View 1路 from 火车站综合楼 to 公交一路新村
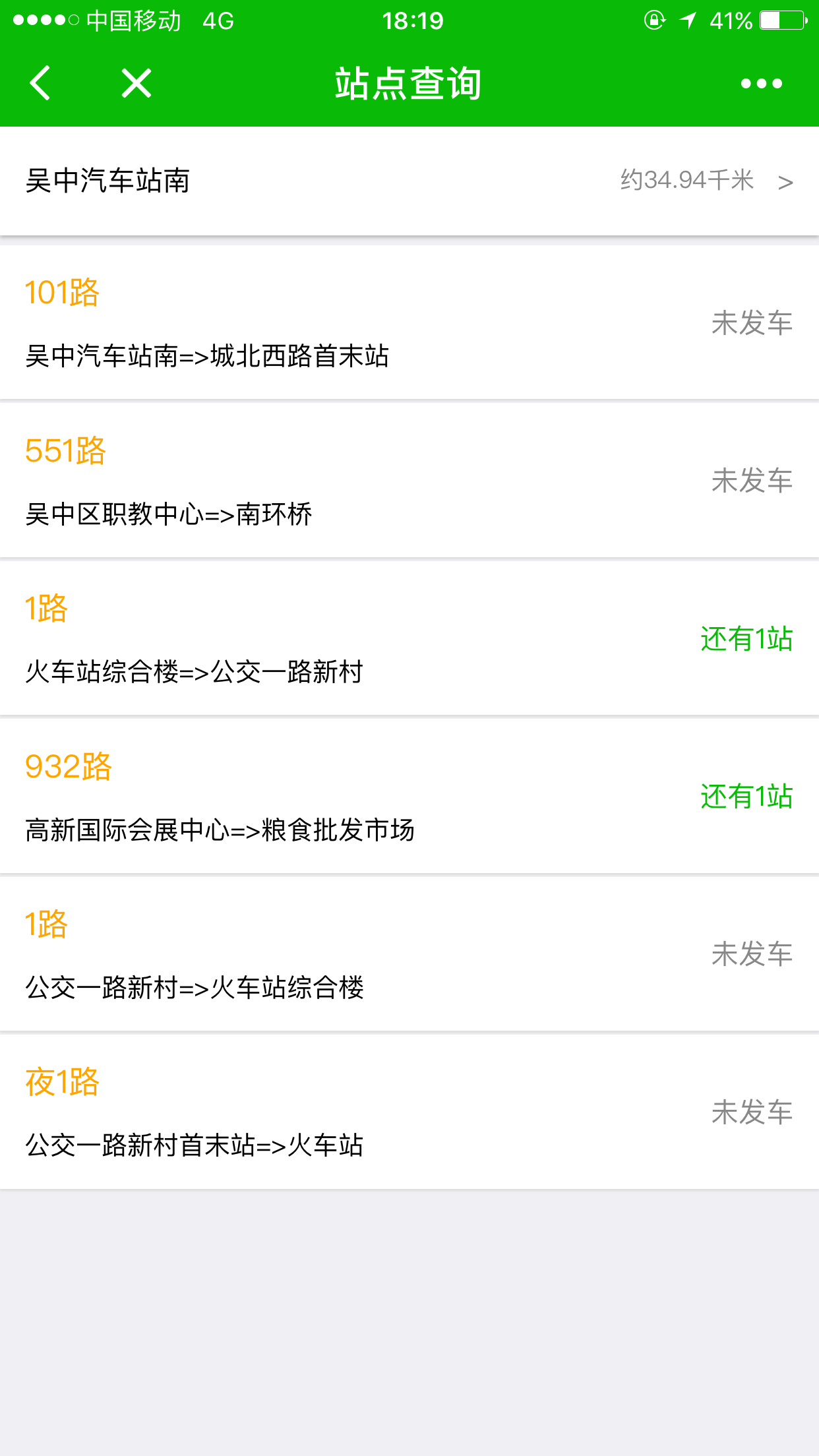 409,638
